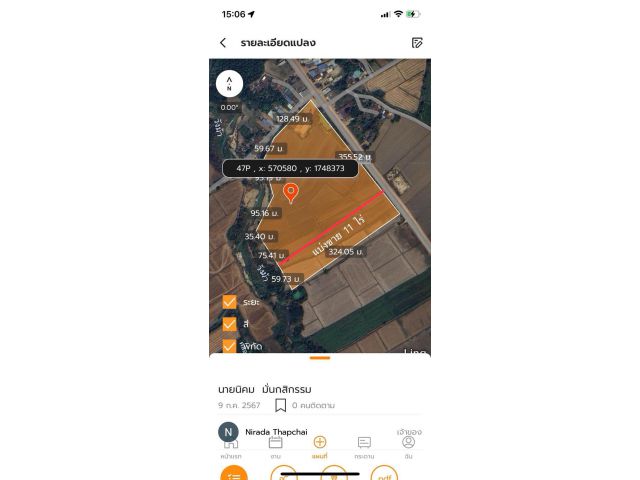Tap the pdf export button
Viewport: 640px width, 480px height.
point(383,474)
